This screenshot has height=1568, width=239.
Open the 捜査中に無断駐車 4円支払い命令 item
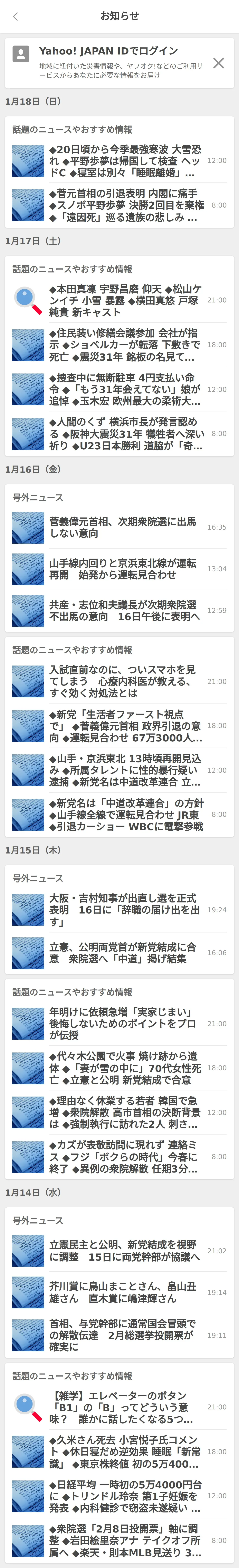click(125, 389)
